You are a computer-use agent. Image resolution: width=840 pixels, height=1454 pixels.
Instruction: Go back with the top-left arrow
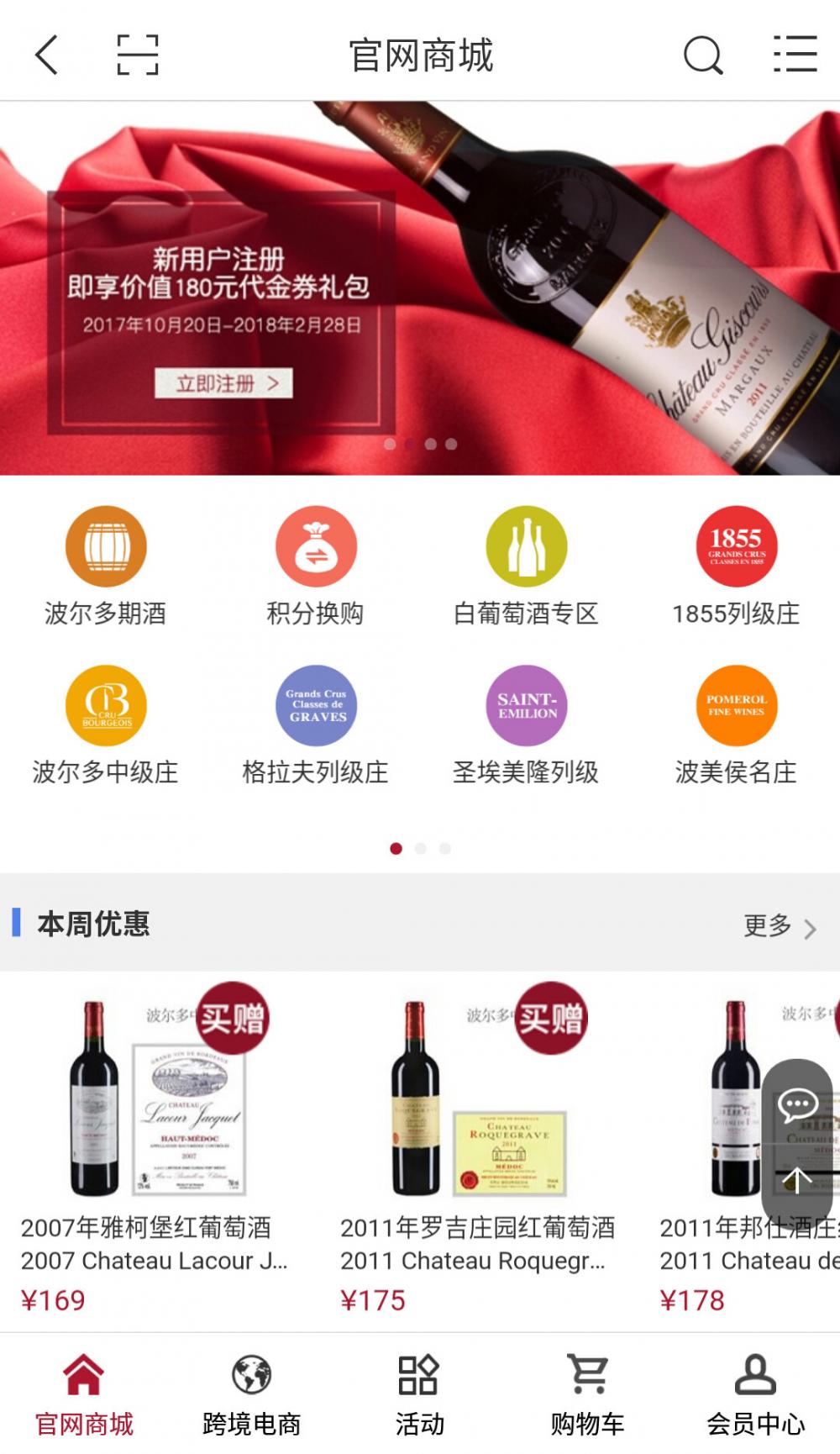(x=47, y=55)
